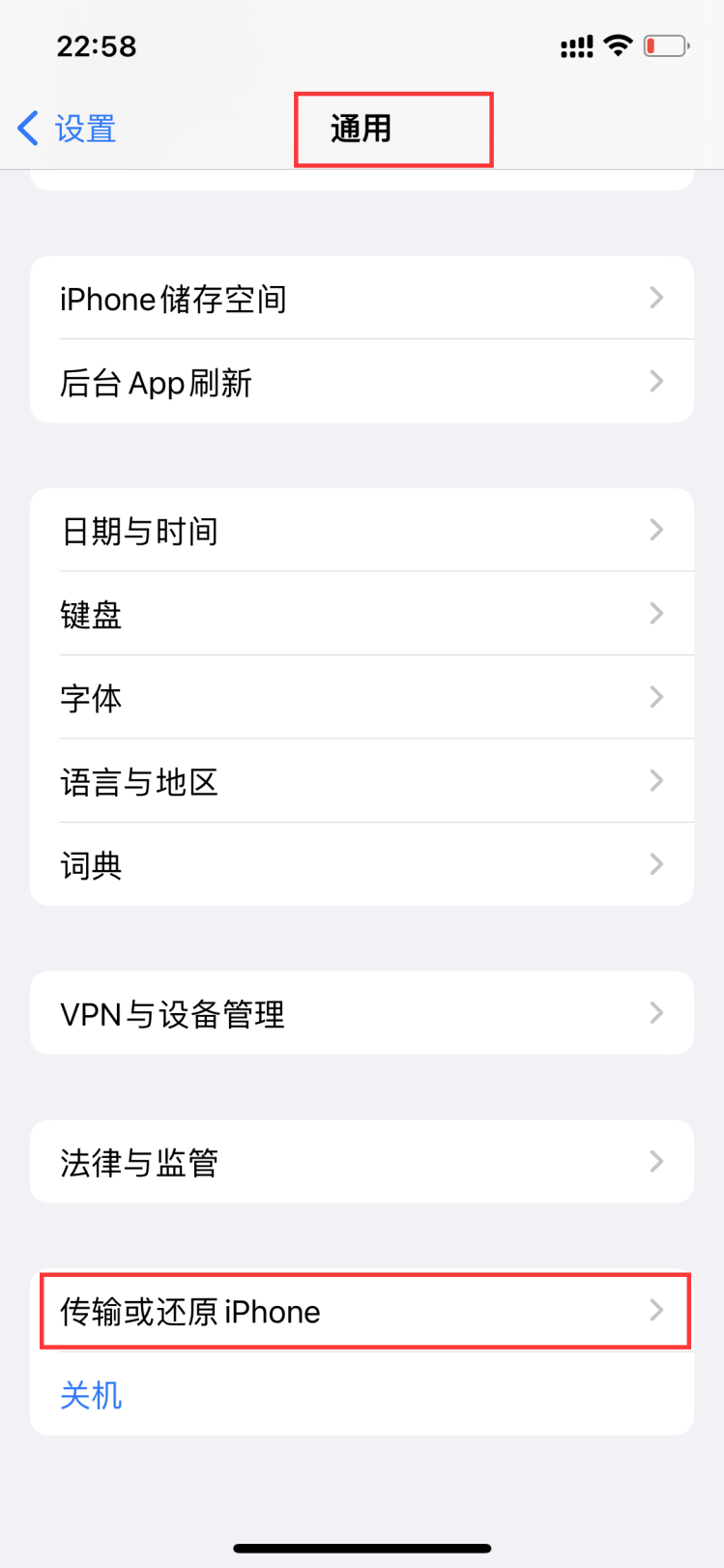Viewport: 724px width, 1568px height.
Task: Open 键盘 settings
Action: (362, 614)
